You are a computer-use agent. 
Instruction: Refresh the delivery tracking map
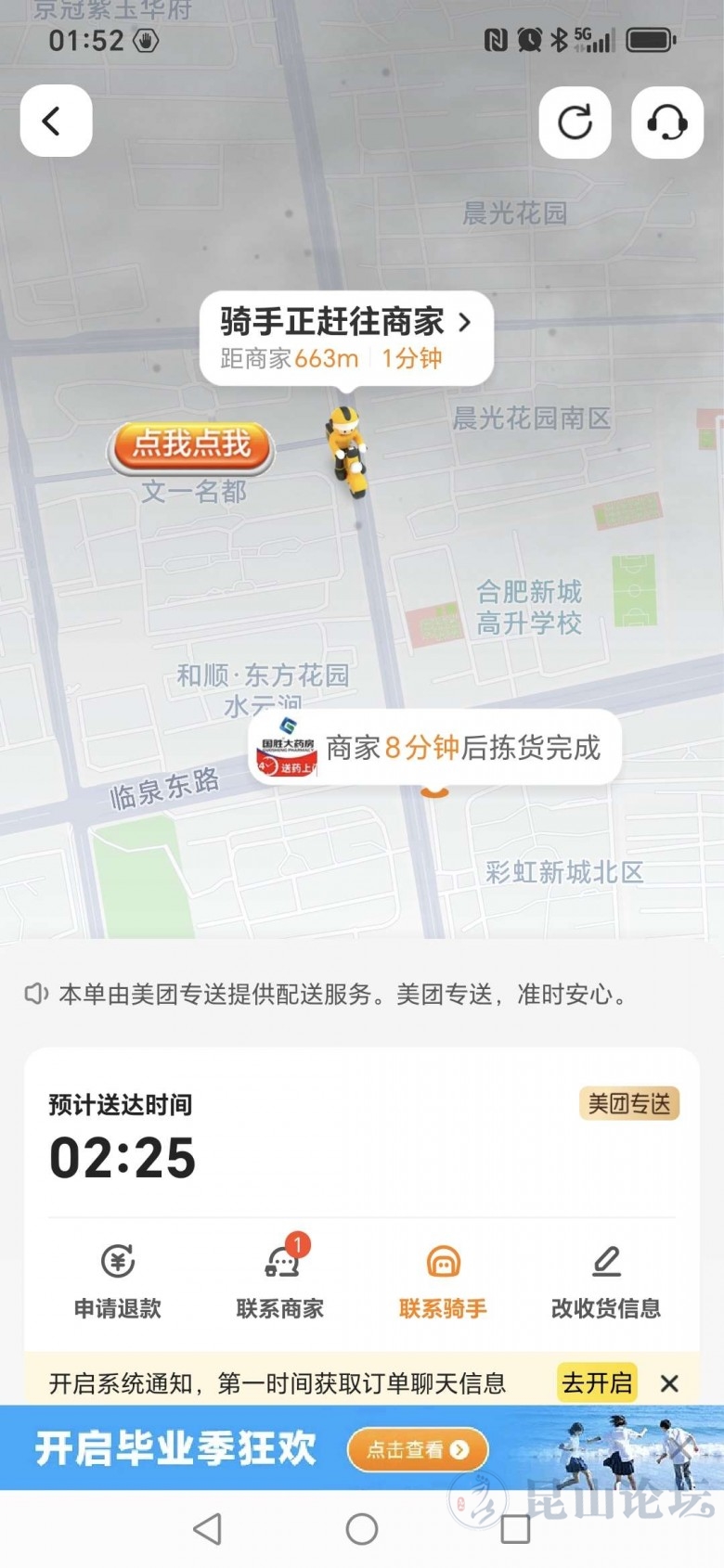[575, 122]
